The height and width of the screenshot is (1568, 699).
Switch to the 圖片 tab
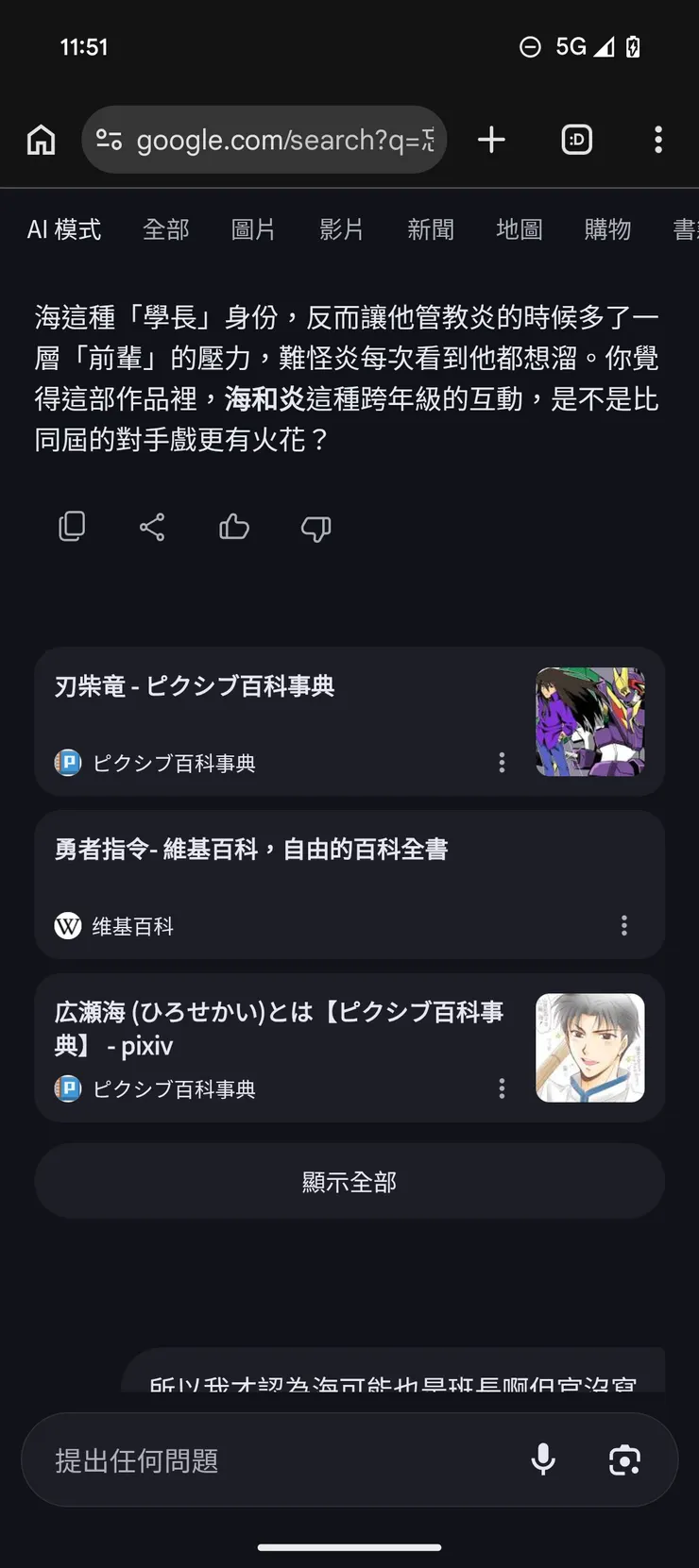coord(252,229)
